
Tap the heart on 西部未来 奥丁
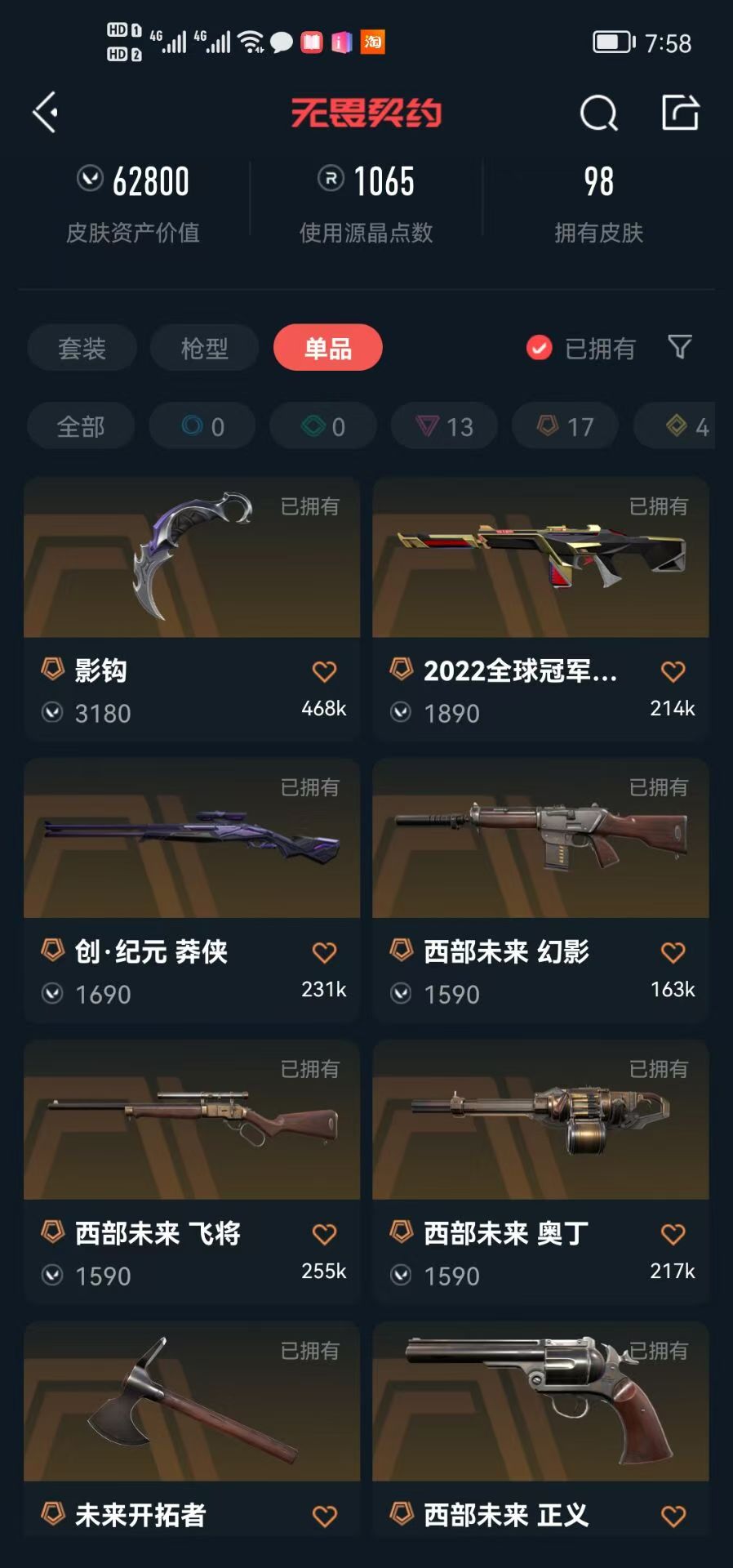click(673, 1235)
